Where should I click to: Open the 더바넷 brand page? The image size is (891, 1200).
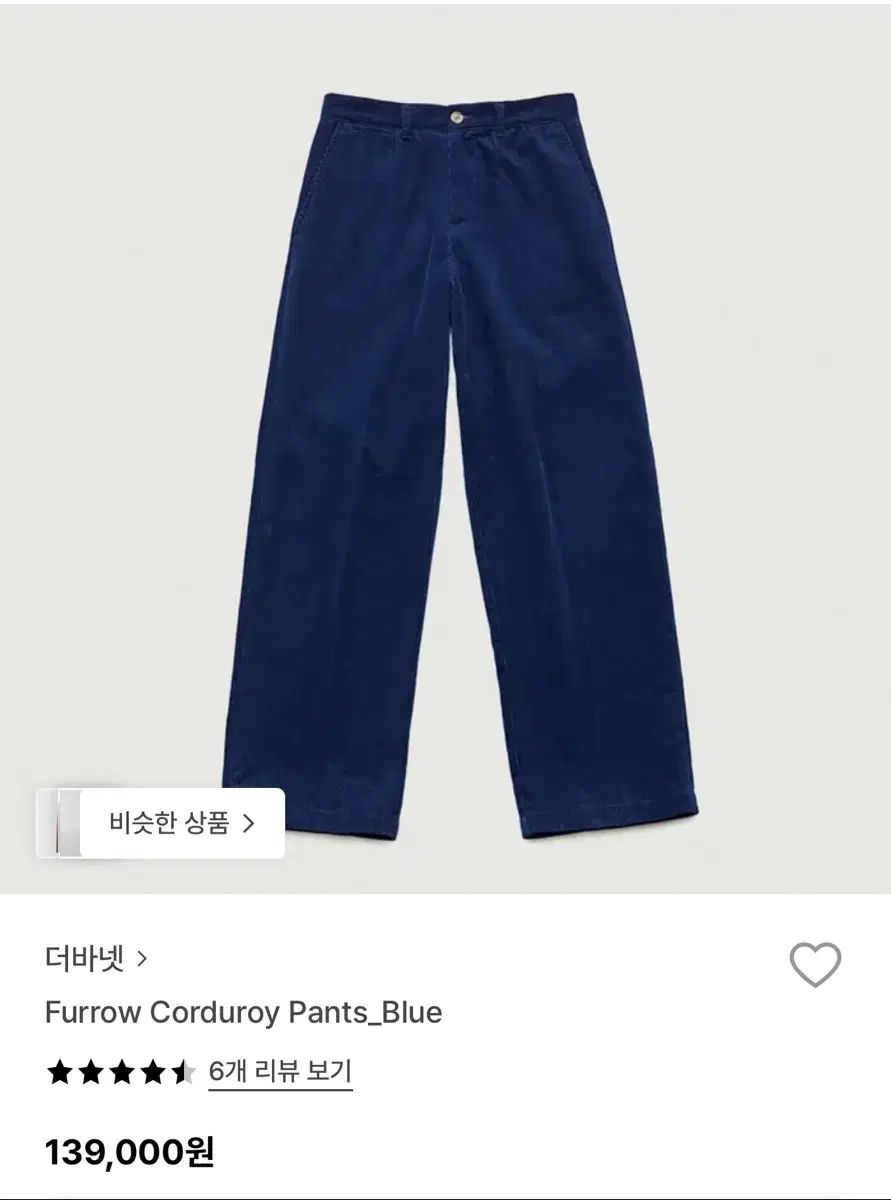tap(96, 958)
